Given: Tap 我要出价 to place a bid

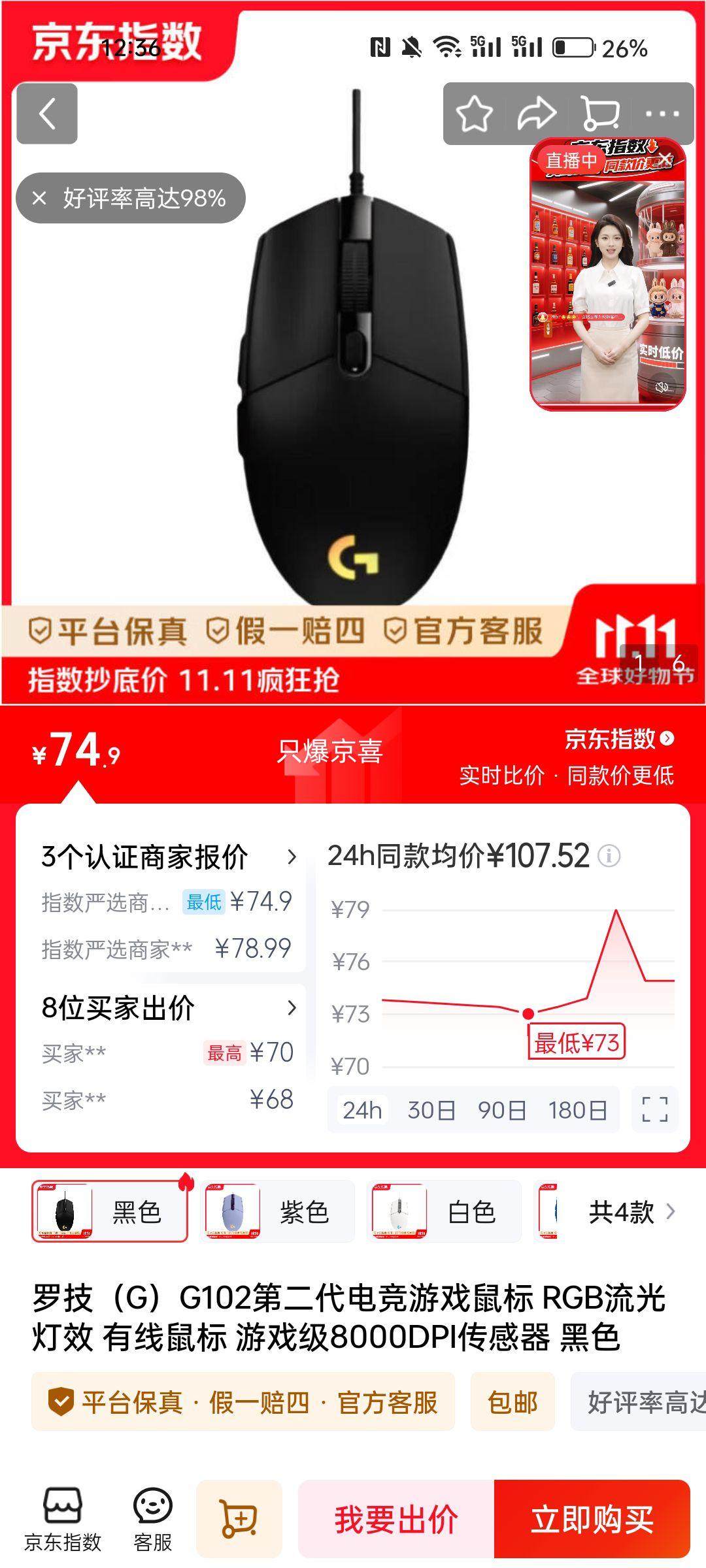Looking at the screenshot, I should [396, 1519].
